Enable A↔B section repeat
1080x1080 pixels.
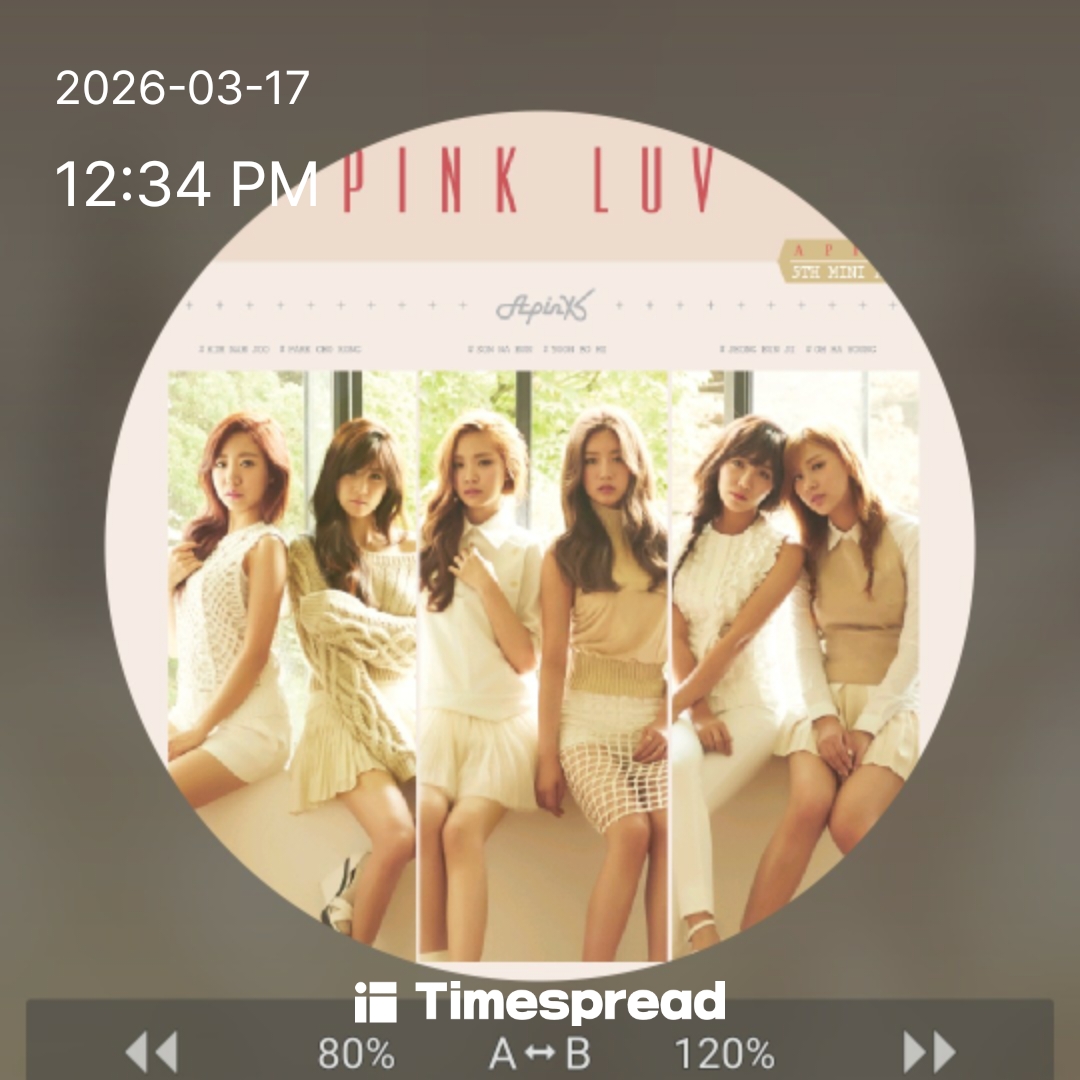point(540,1054)
